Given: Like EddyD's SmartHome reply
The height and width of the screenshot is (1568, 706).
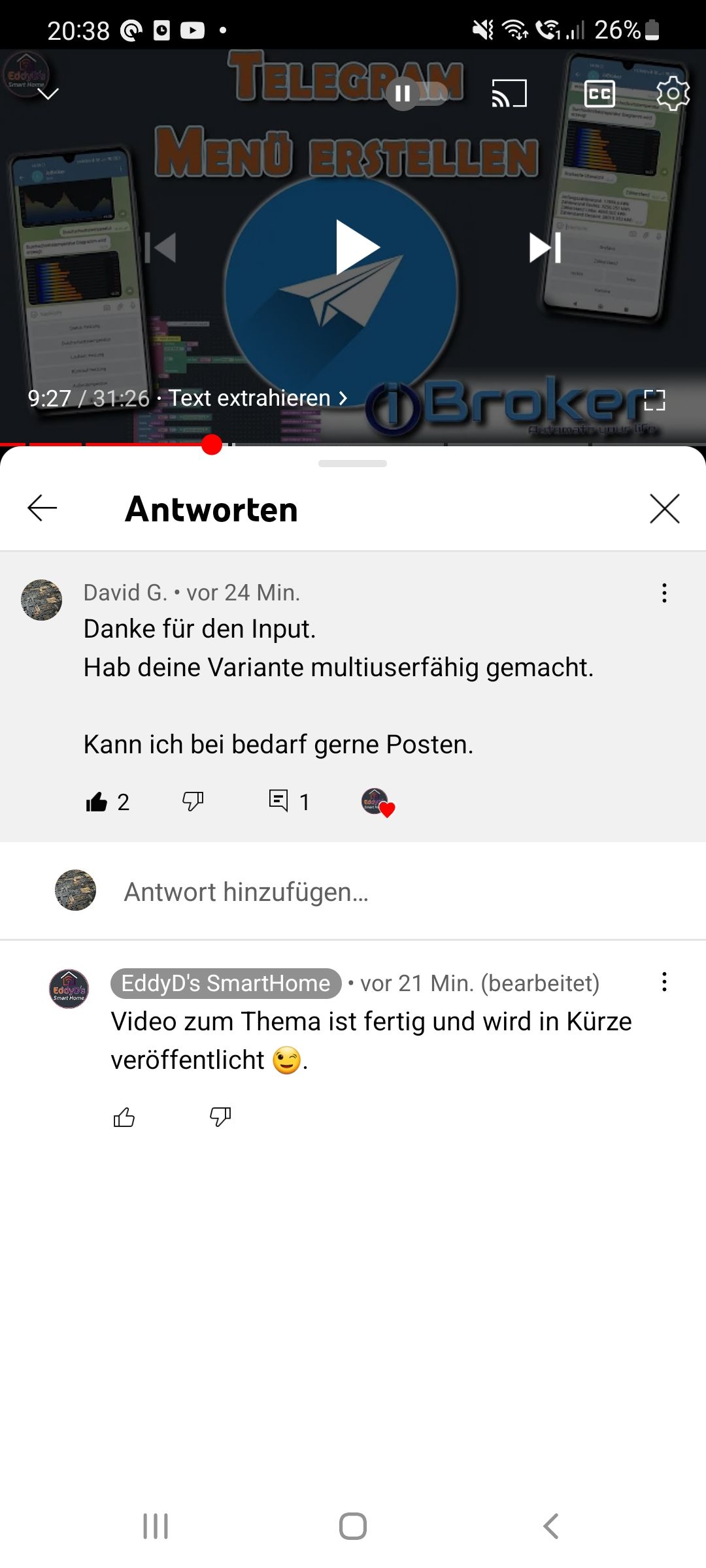Looking at the screenshot, I should (x=124, y=1117).
